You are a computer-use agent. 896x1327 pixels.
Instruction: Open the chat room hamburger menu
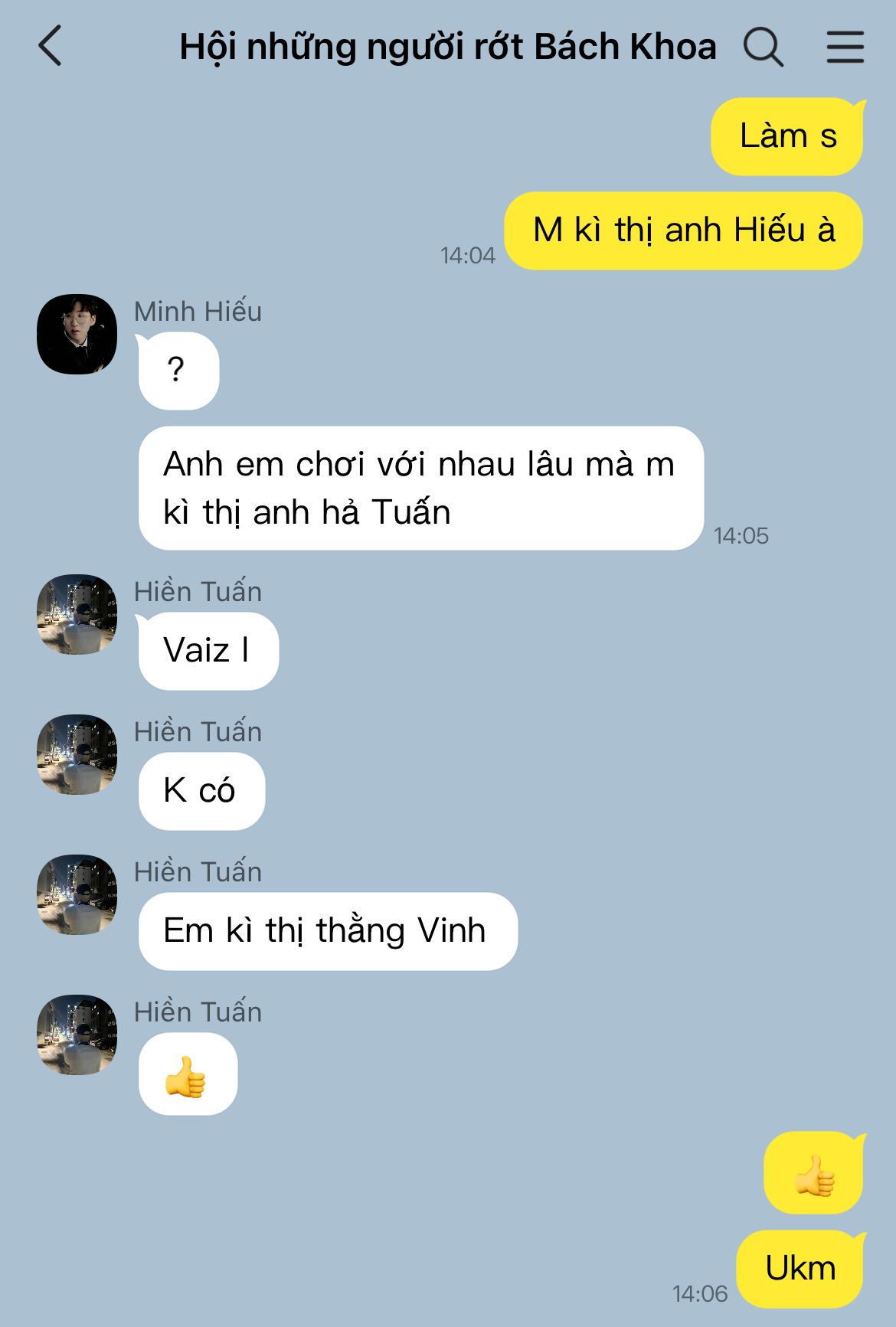(x=845, y=47)
